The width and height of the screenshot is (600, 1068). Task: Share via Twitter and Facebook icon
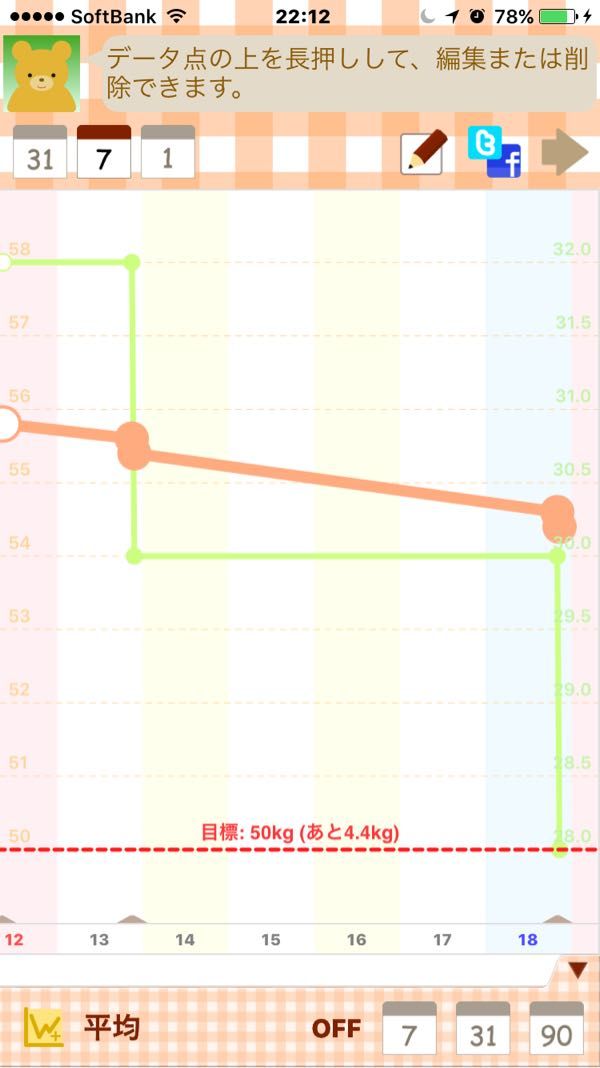[x=494, y=152]
